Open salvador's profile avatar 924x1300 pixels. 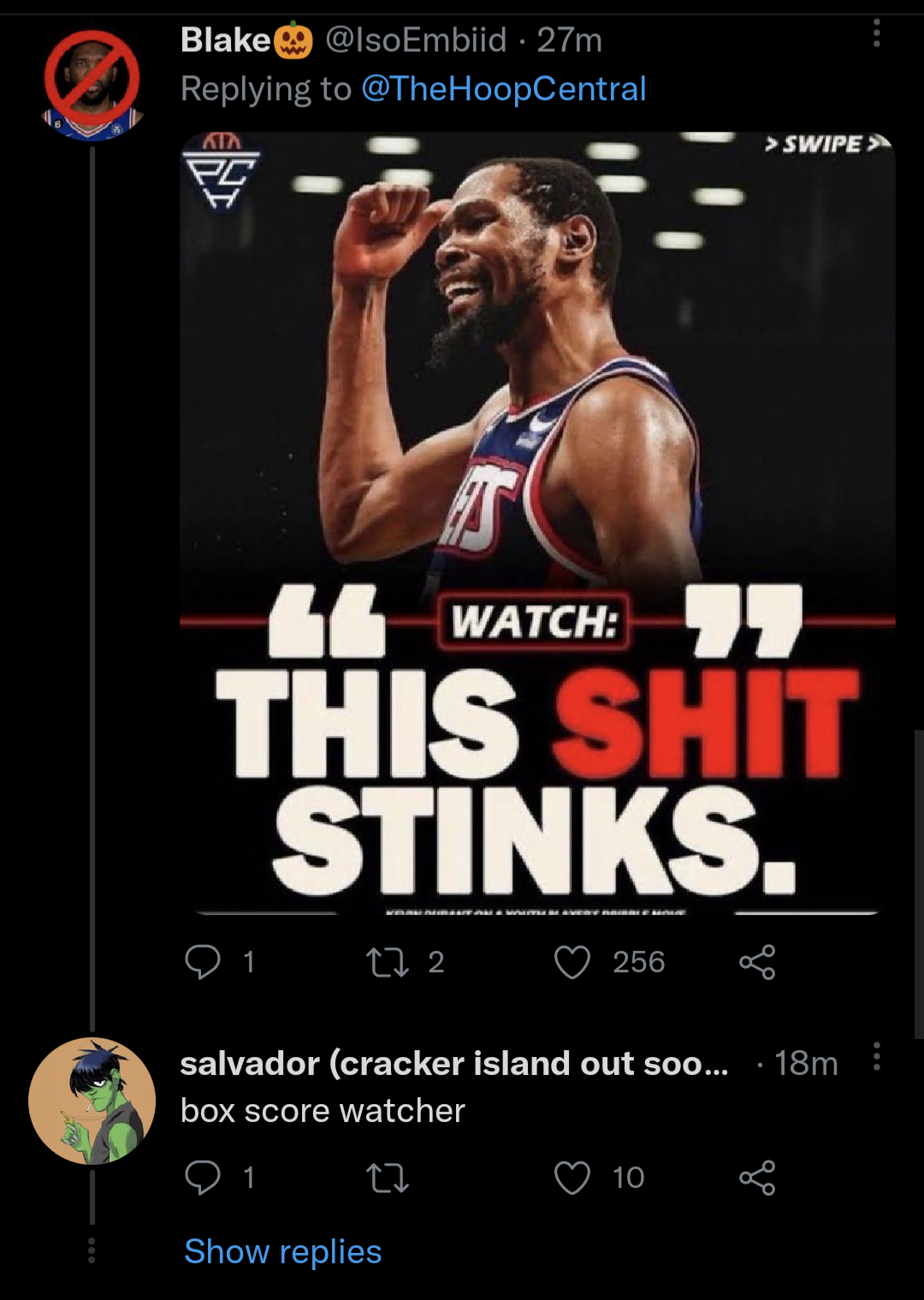tap(92, 1101)
